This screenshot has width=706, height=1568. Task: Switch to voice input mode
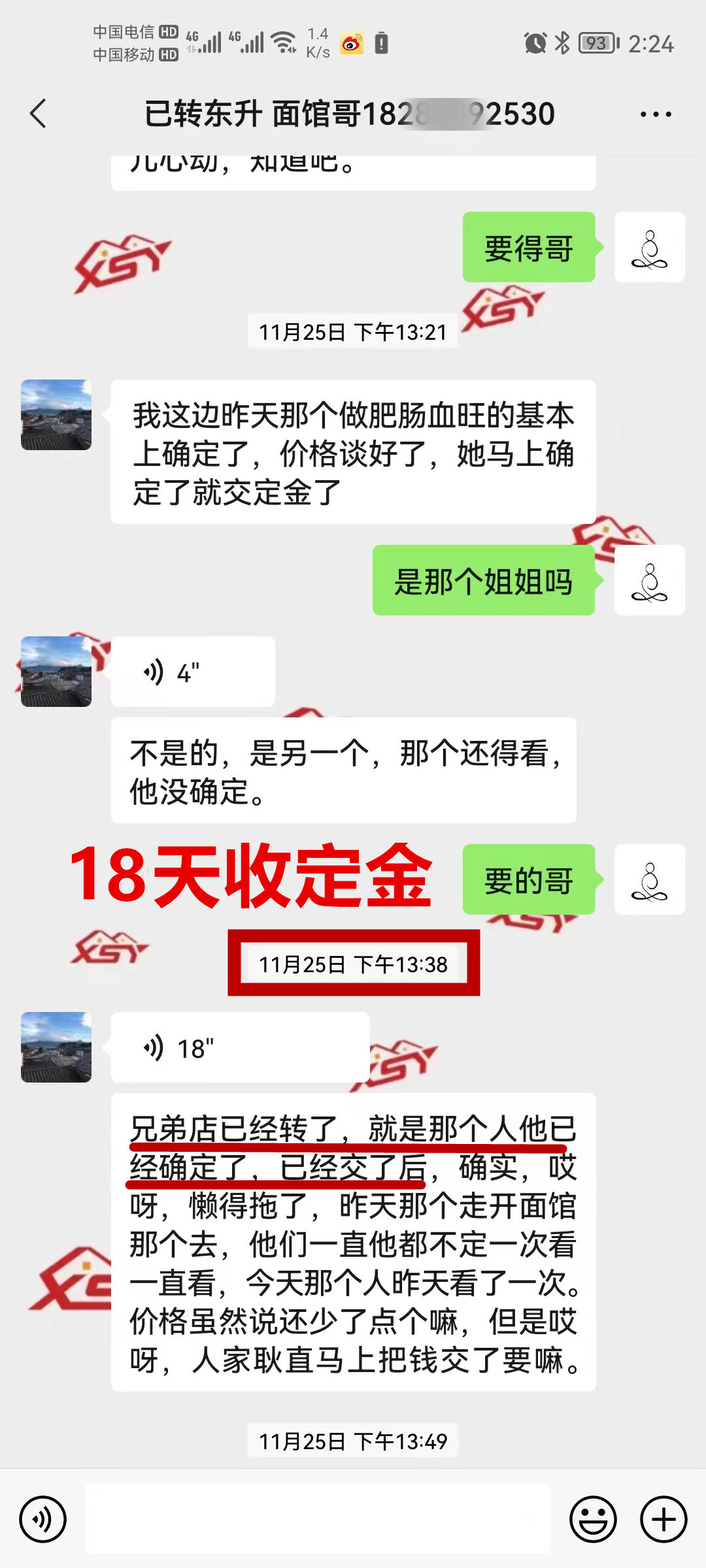point(42,1519)
